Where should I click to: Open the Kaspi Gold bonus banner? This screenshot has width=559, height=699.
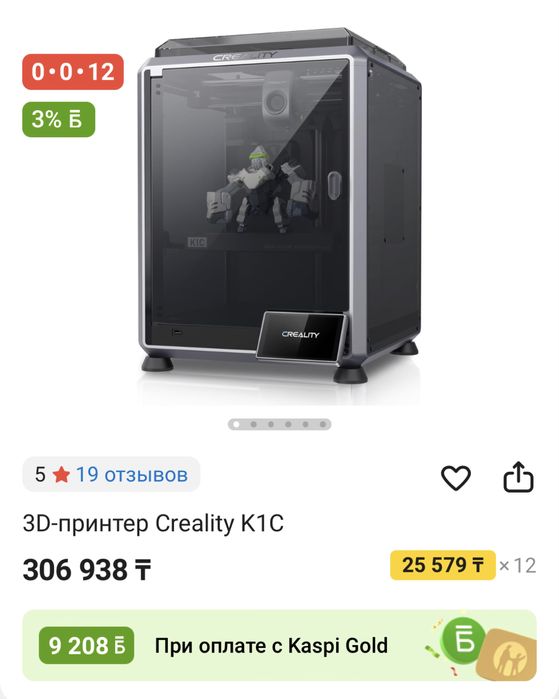pyautogui.click(x=280, y=646)
